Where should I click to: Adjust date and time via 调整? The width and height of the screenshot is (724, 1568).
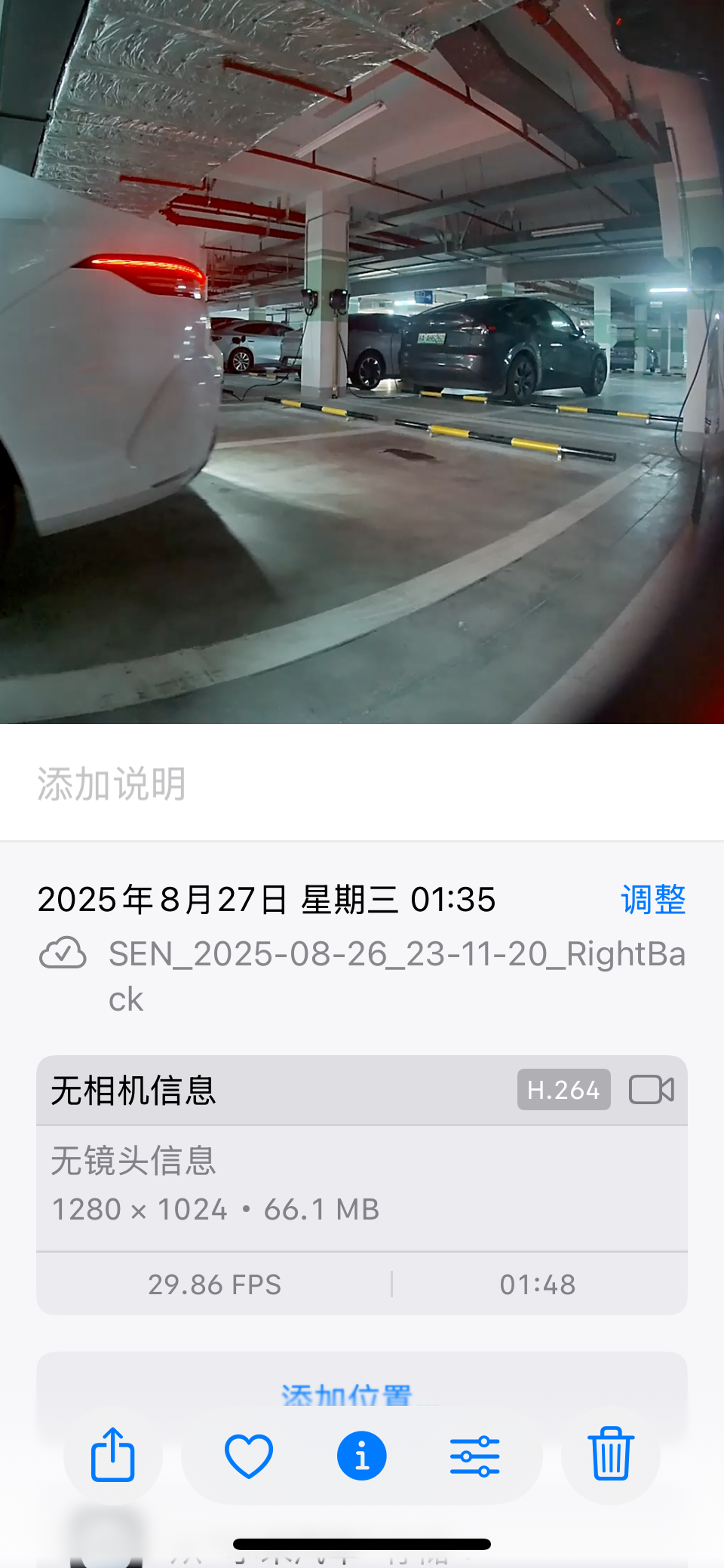click(652, 900)
